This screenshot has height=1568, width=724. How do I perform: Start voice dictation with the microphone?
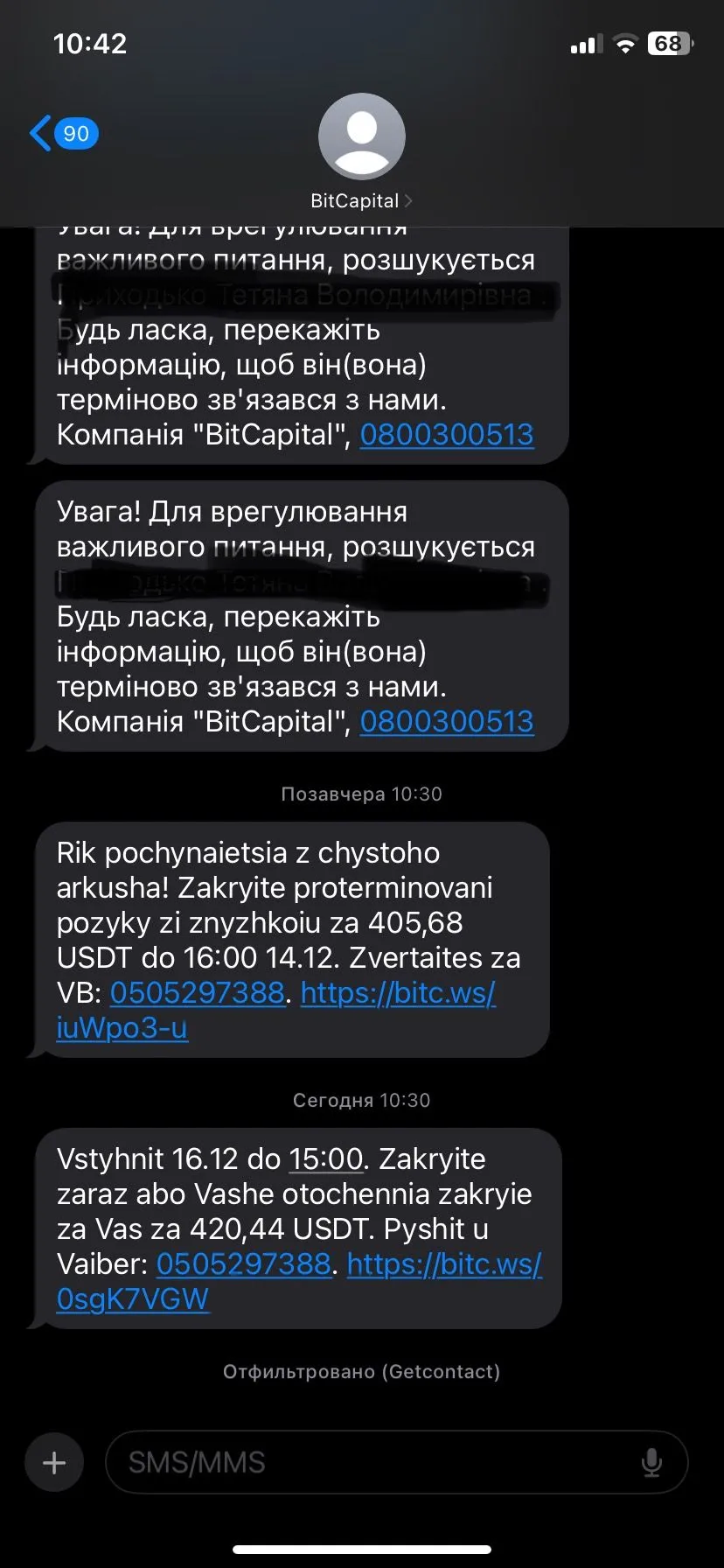click(651, 1462)
